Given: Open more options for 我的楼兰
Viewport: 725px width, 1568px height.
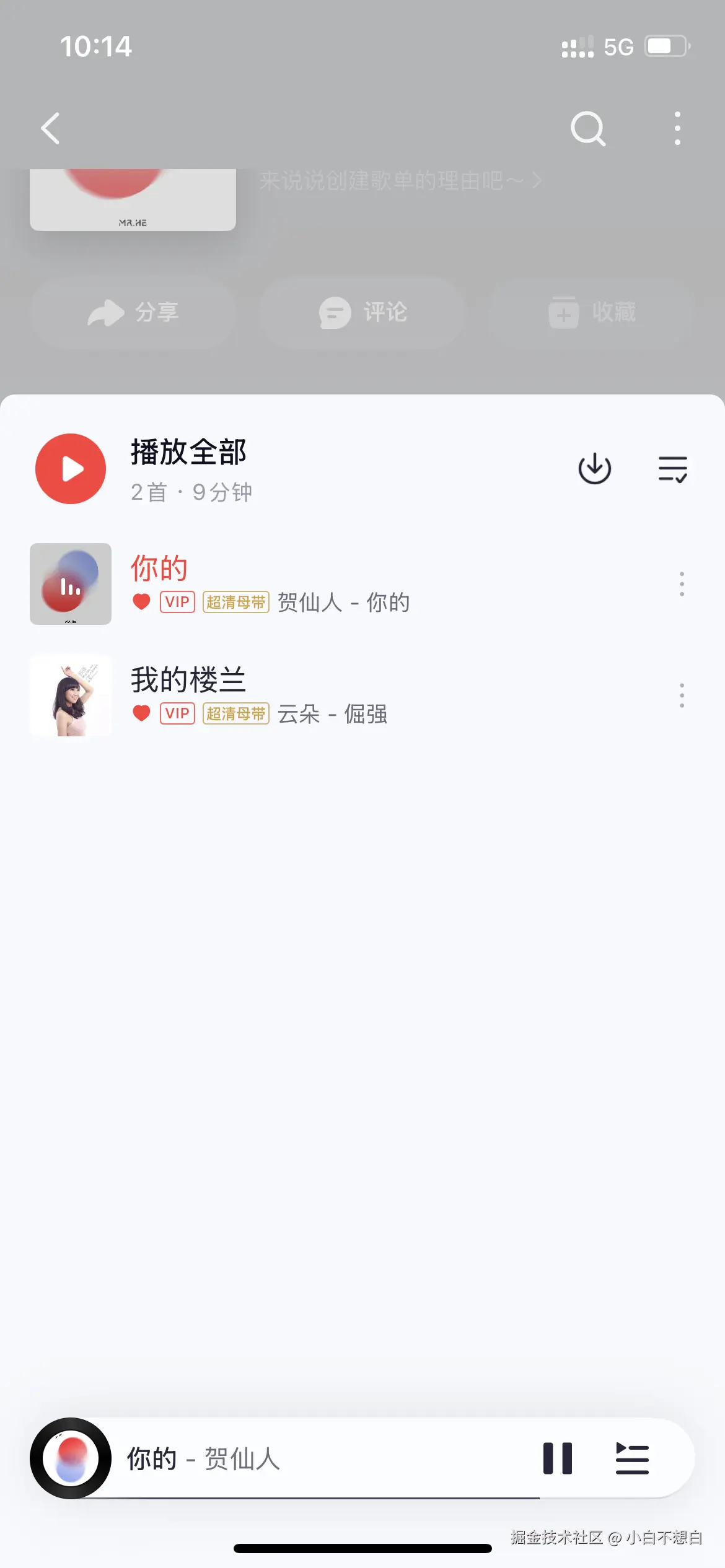Looking at the screenshot, I should point(681,695).
